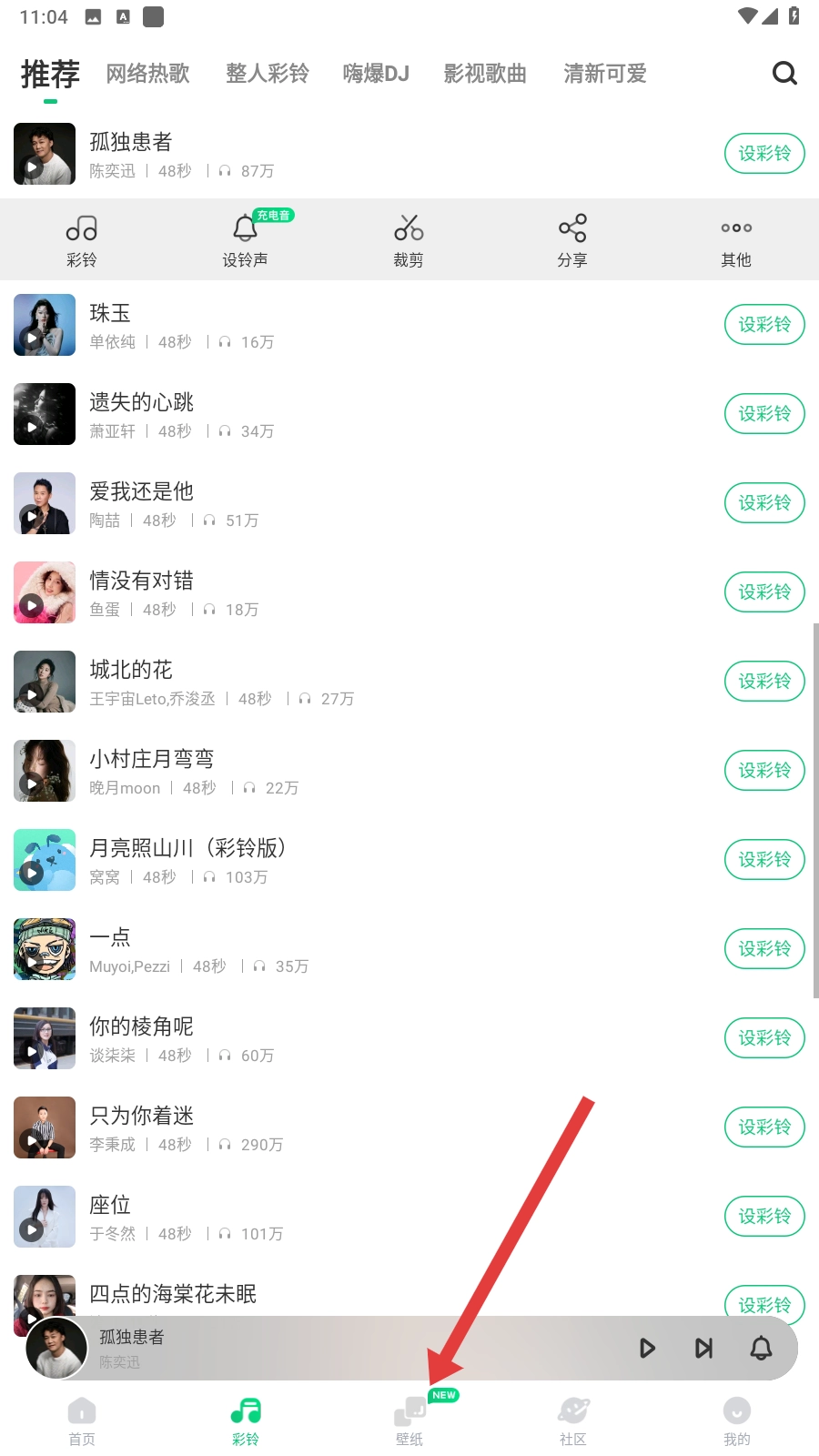Tap 设彩铃 for 遗失的心跳
Screen dimensions: 819x1456
tap(763, 414)
